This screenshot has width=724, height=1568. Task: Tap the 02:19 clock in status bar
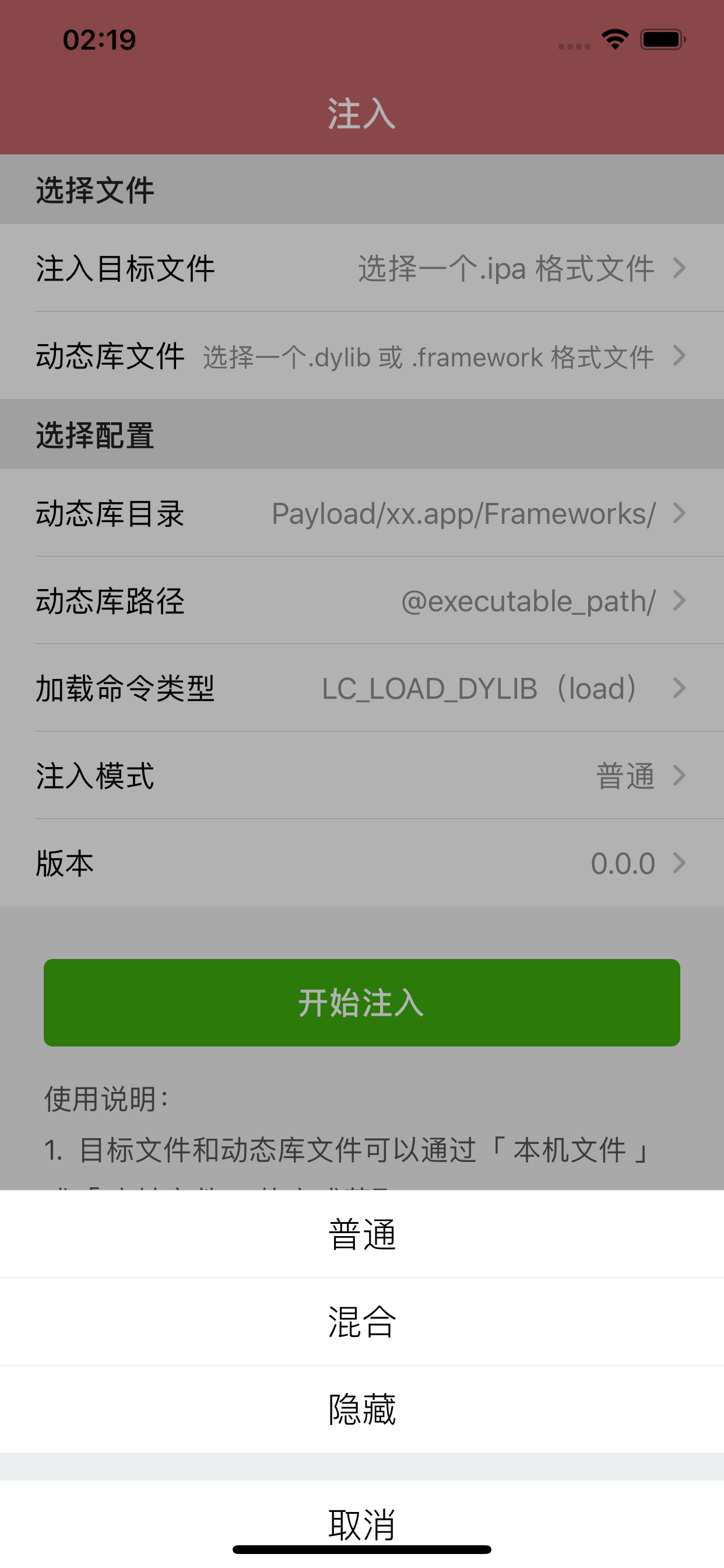(x=99, y=40)
